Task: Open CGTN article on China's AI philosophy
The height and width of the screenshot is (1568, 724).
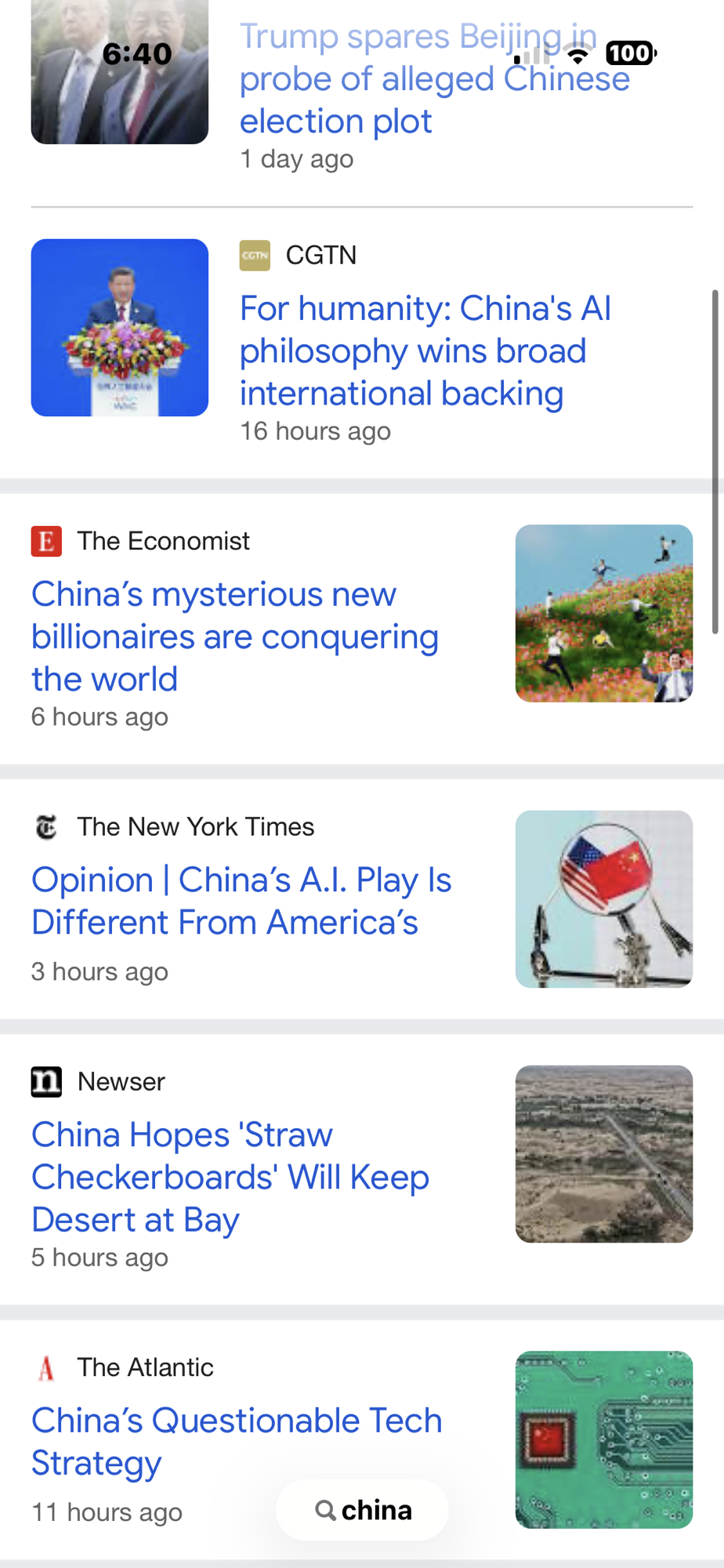Action: click(x=425, y=350)
